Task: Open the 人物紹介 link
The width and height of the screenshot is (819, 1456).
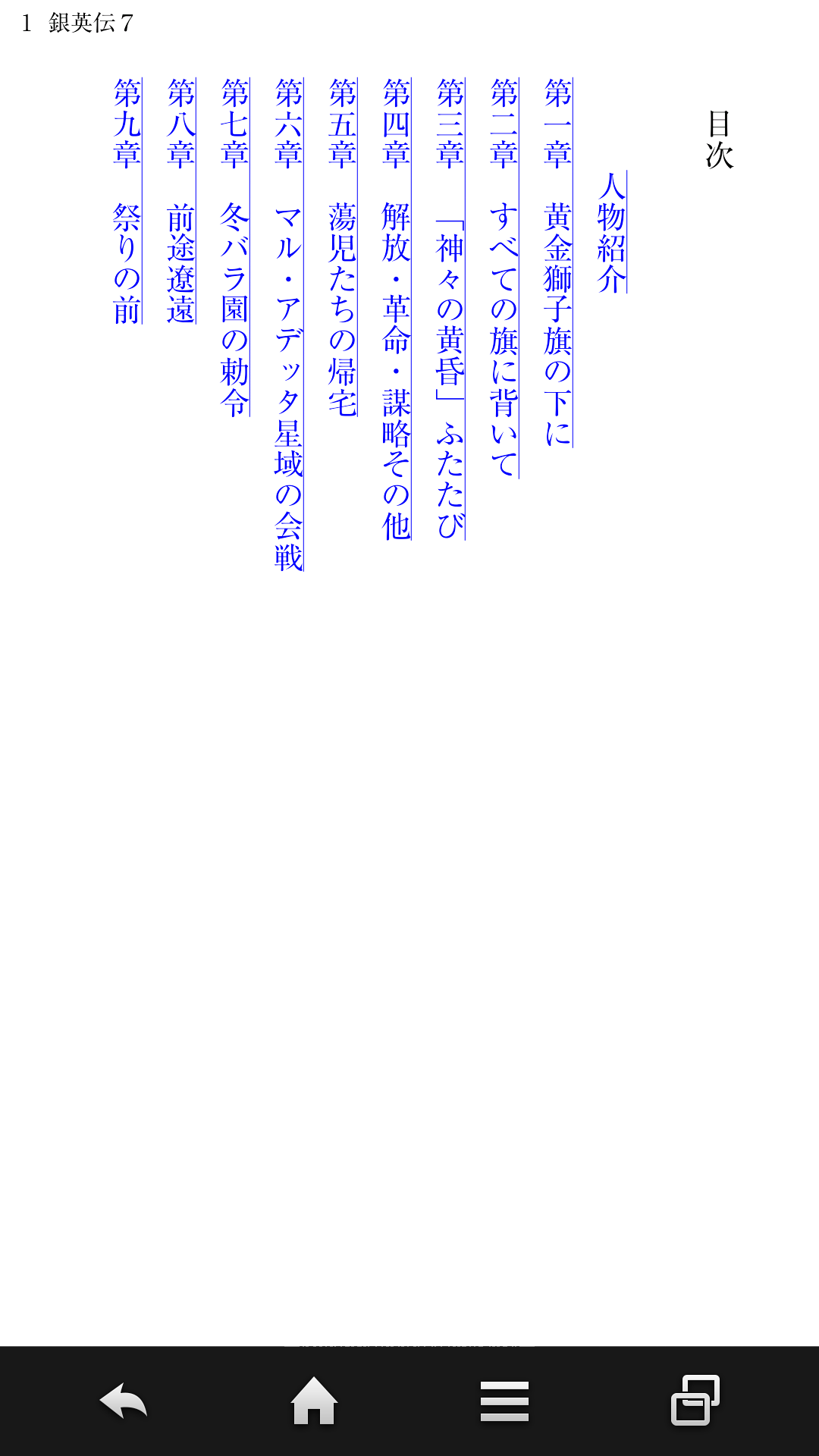Action: pos(612,232)
